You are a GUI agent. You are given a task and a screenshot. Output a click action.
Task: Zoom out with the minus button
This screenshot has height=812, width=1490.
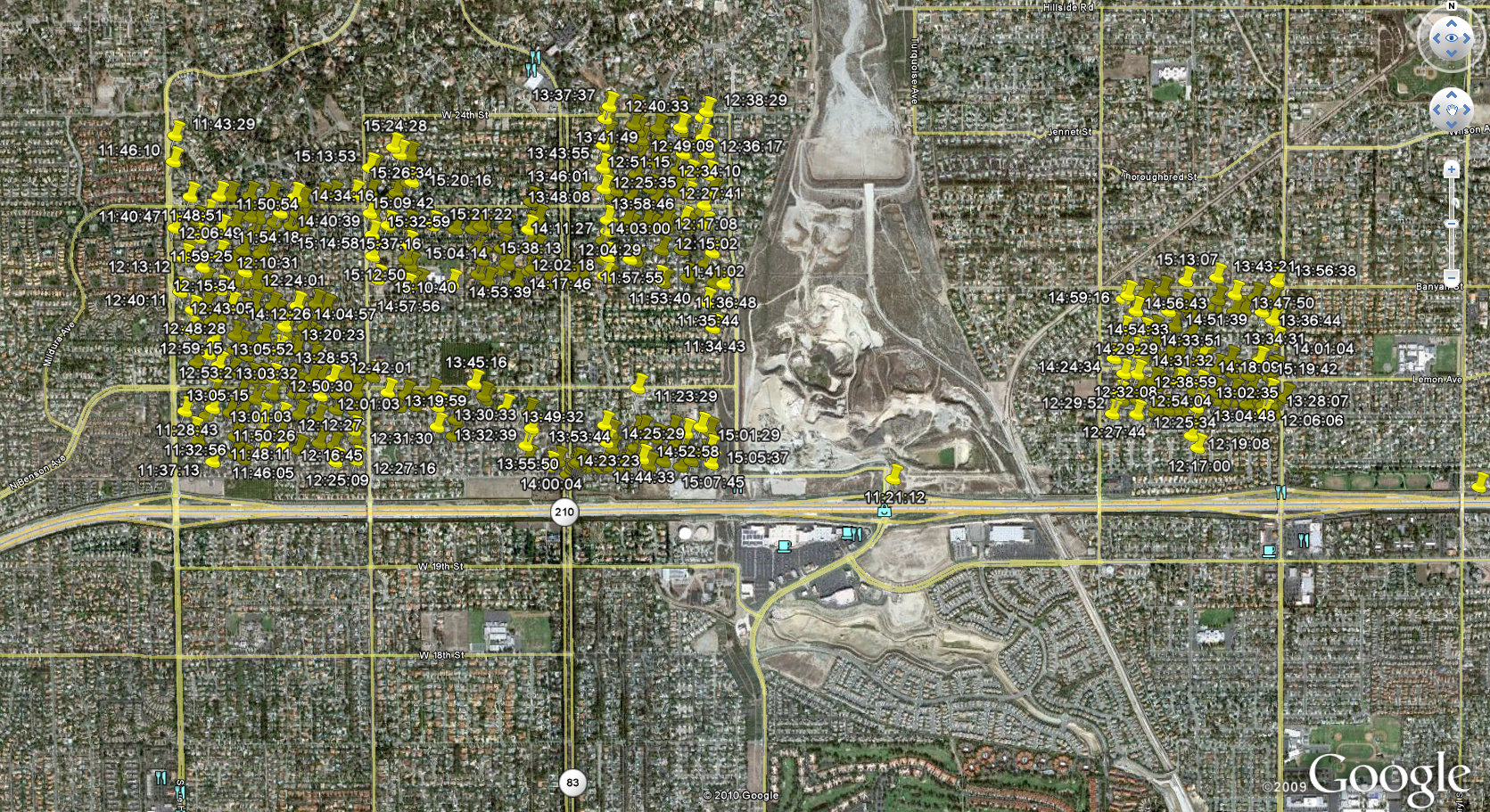coord(1452,279)
